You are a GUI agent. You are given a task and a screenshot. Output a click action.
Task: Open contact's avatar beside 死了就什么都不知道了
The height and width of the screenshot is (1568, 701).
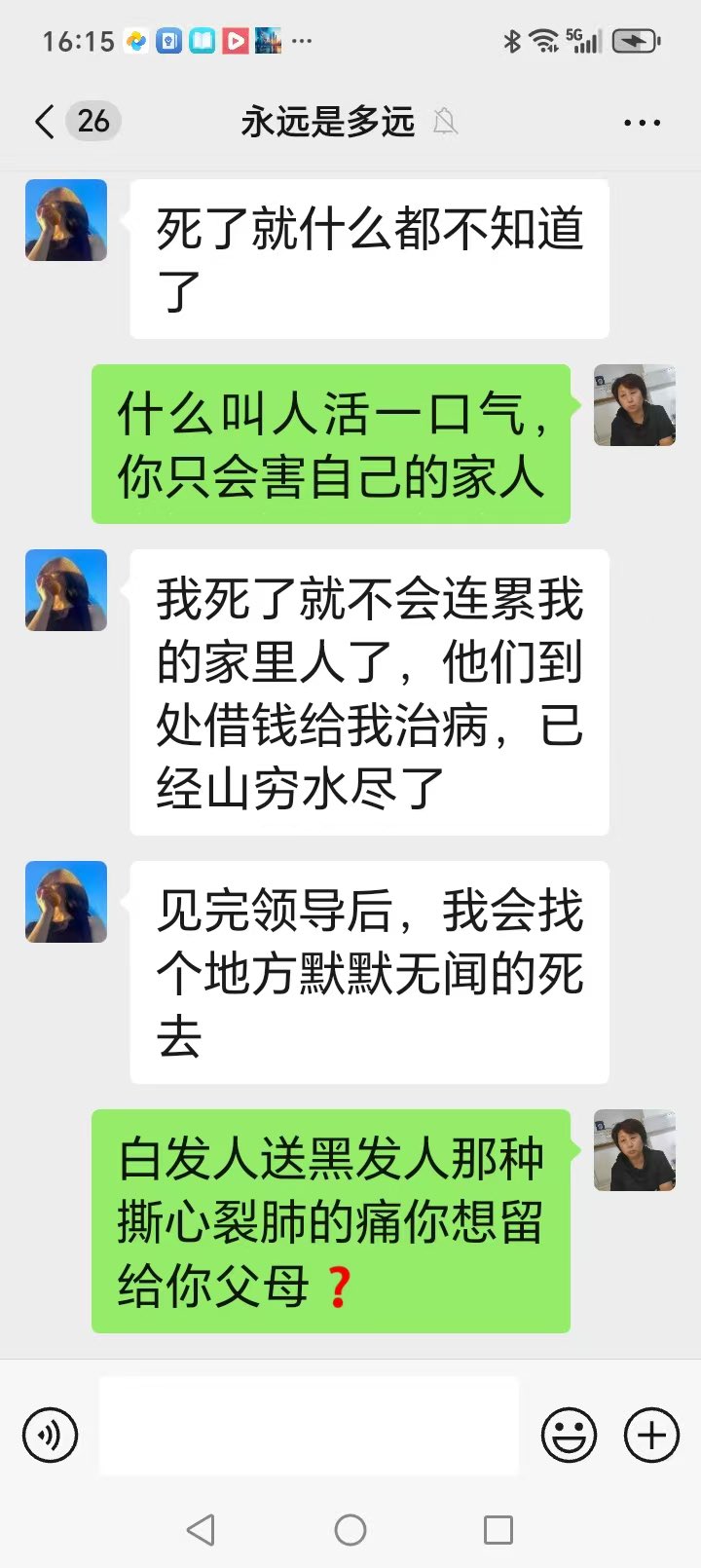coord(66,220)
